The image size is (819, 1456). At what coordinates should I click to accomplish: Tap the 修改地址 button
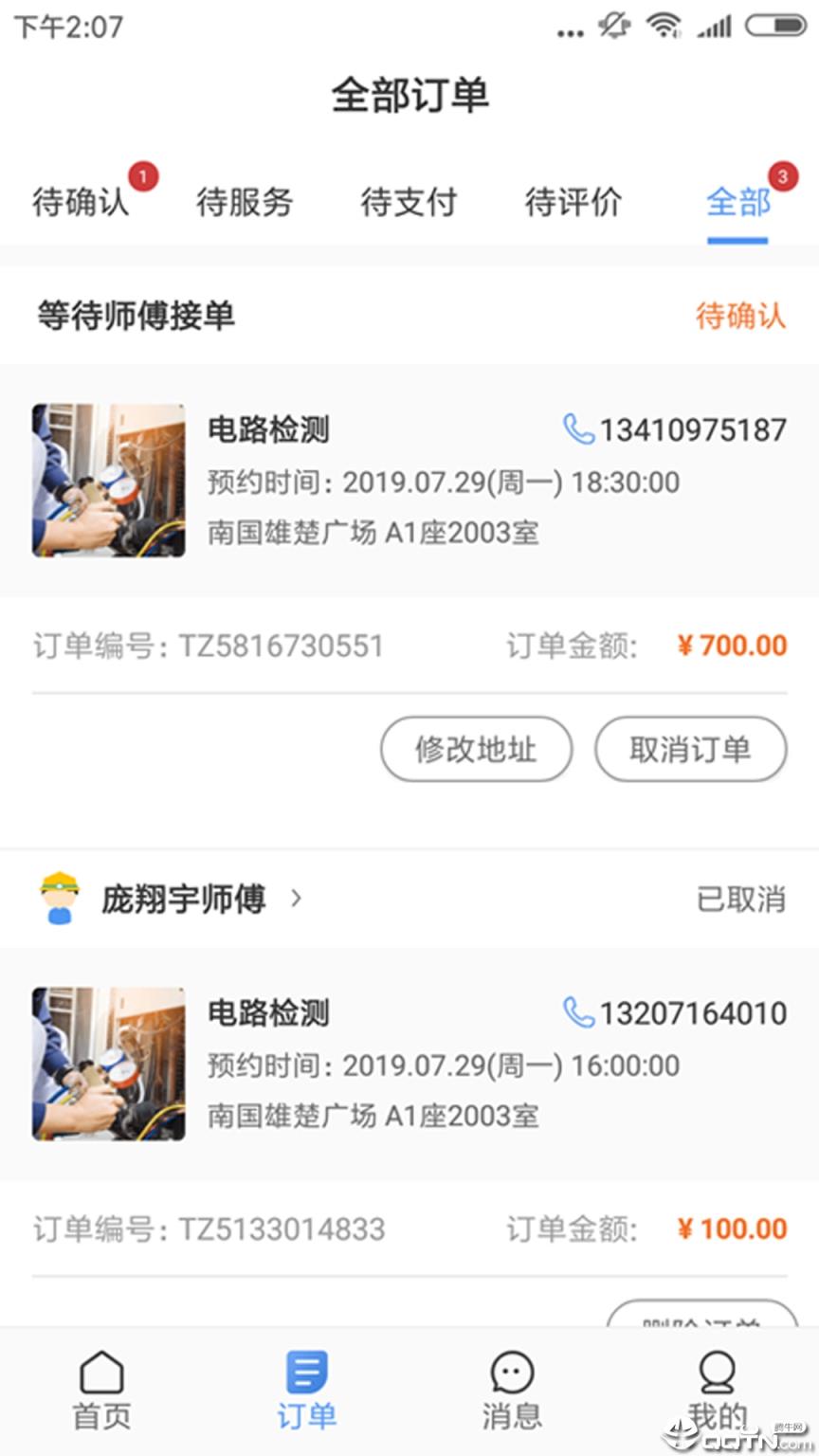[x=475, y=749]
